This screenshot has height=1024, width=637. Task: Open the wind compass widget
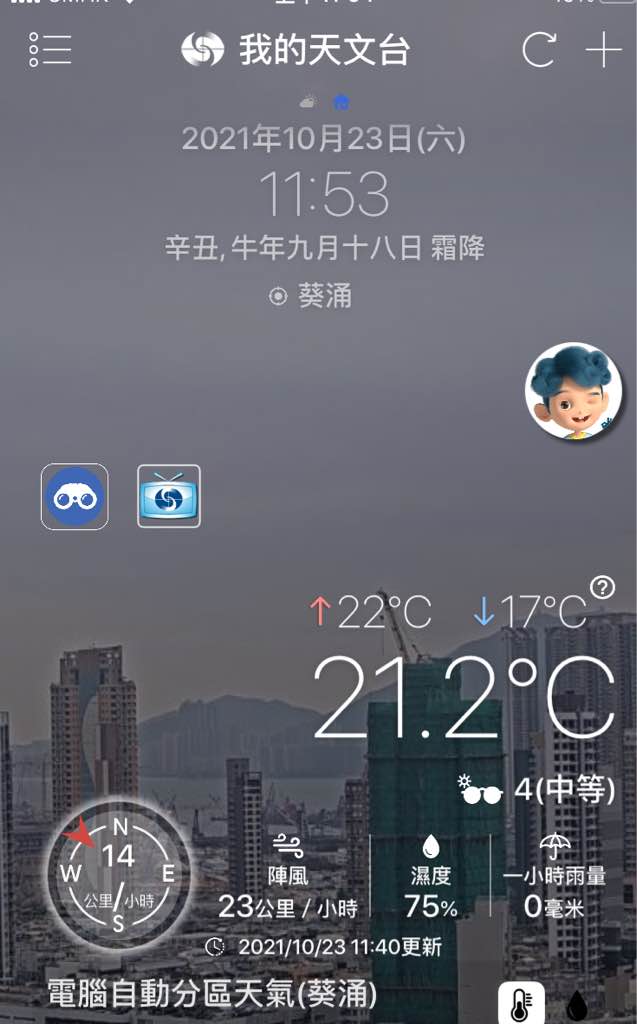[x=118, y=873]
